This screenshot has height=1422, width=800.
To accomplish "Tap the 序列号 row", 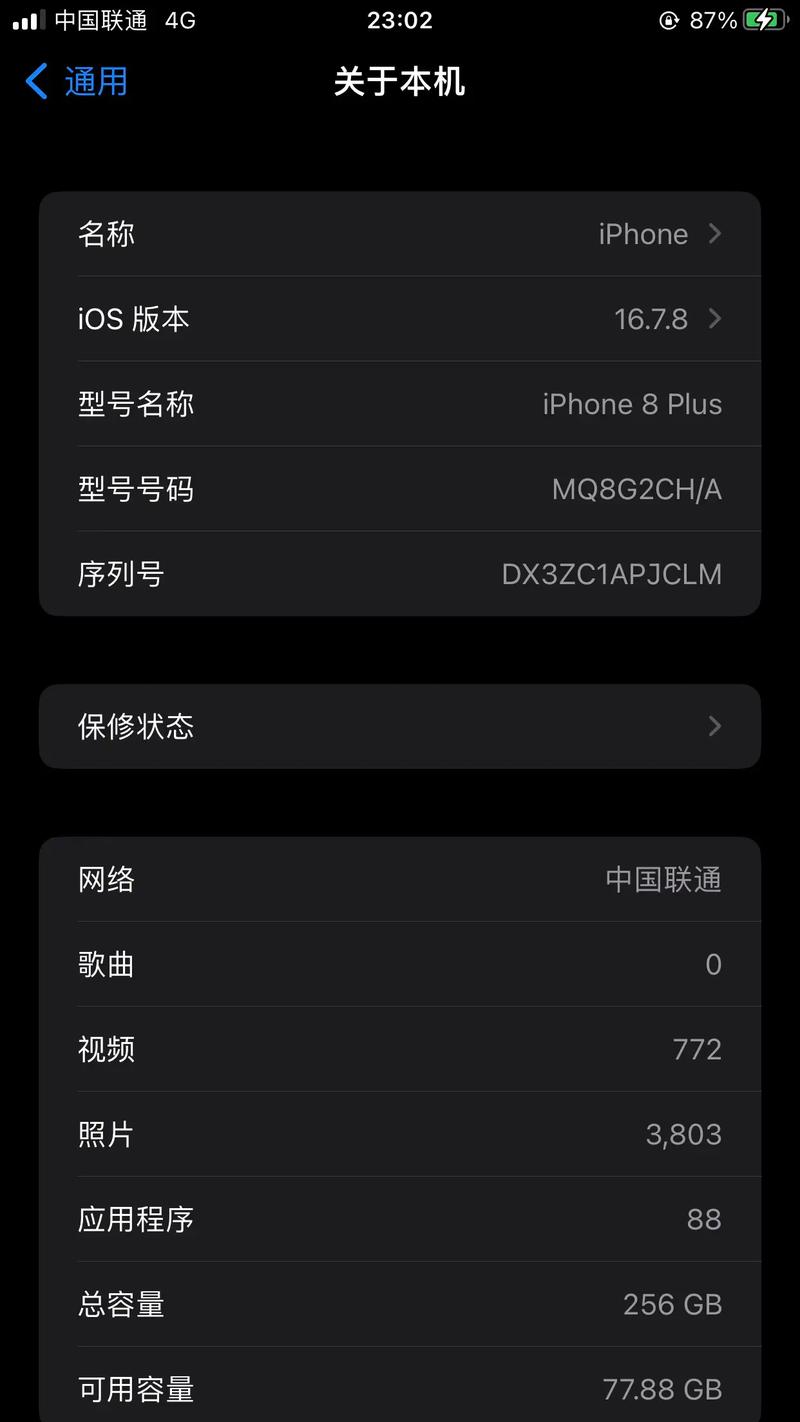I will pos(400,573).
